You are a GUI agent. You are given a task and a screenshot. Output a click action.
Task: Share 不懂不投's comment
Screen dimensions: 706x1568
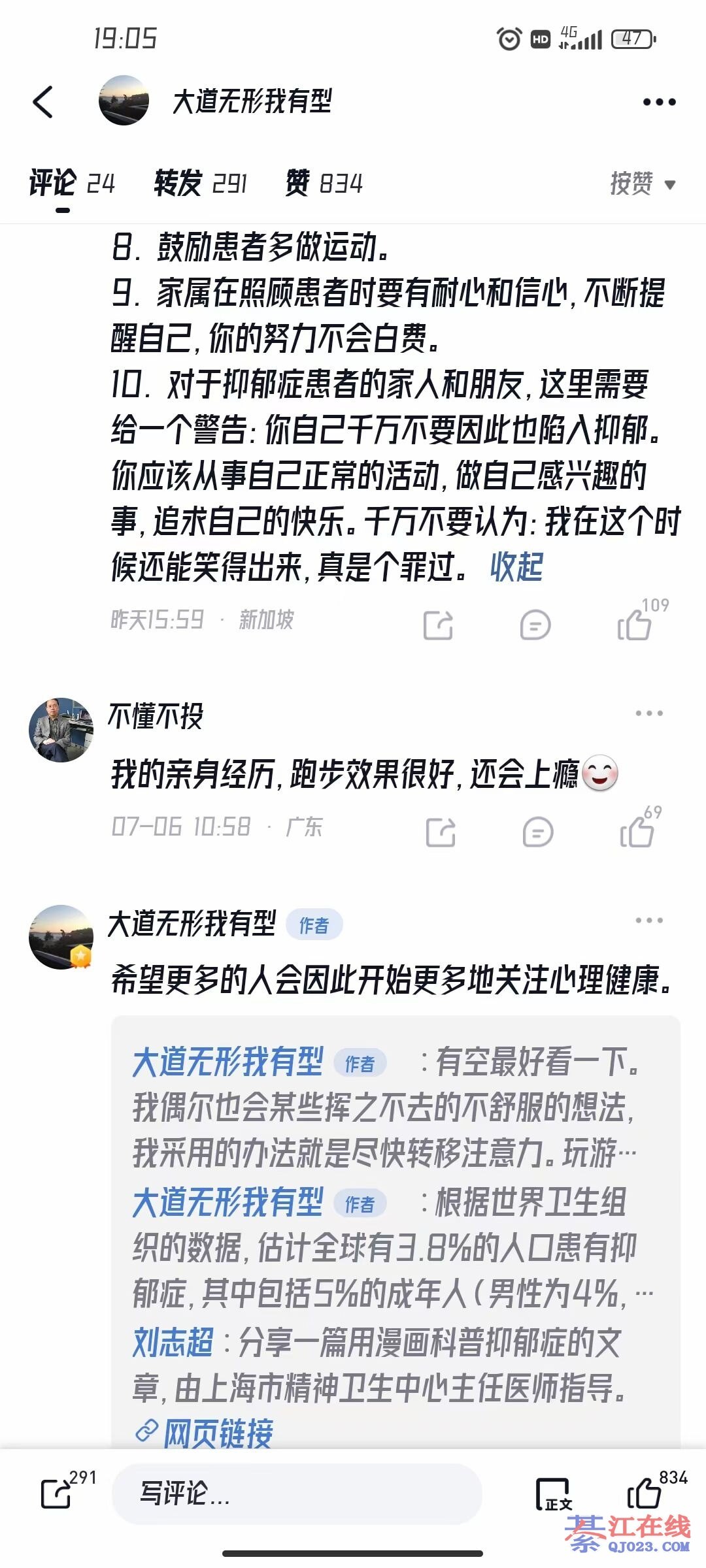click(441, 832)
